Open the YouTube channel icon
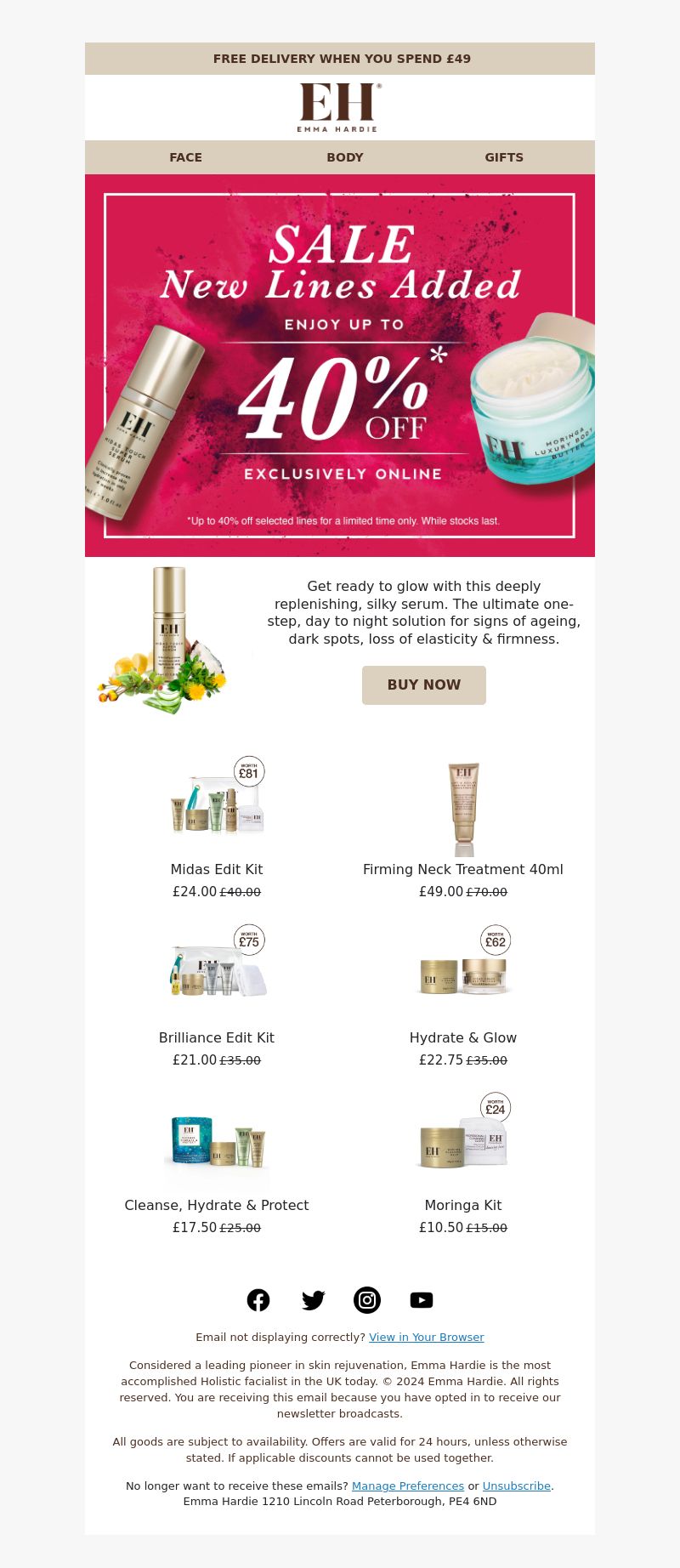Viewport: 680px width, 1568px height. click(422, 1300)
